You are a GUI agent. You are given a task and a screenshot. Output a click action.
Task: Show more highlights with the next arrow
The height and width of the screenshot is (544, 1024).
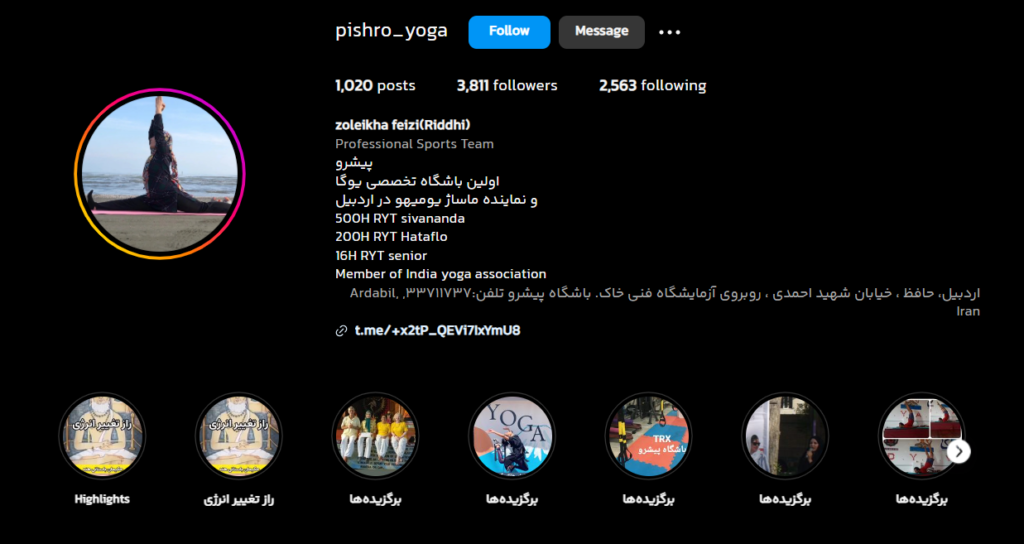(959, 452)
